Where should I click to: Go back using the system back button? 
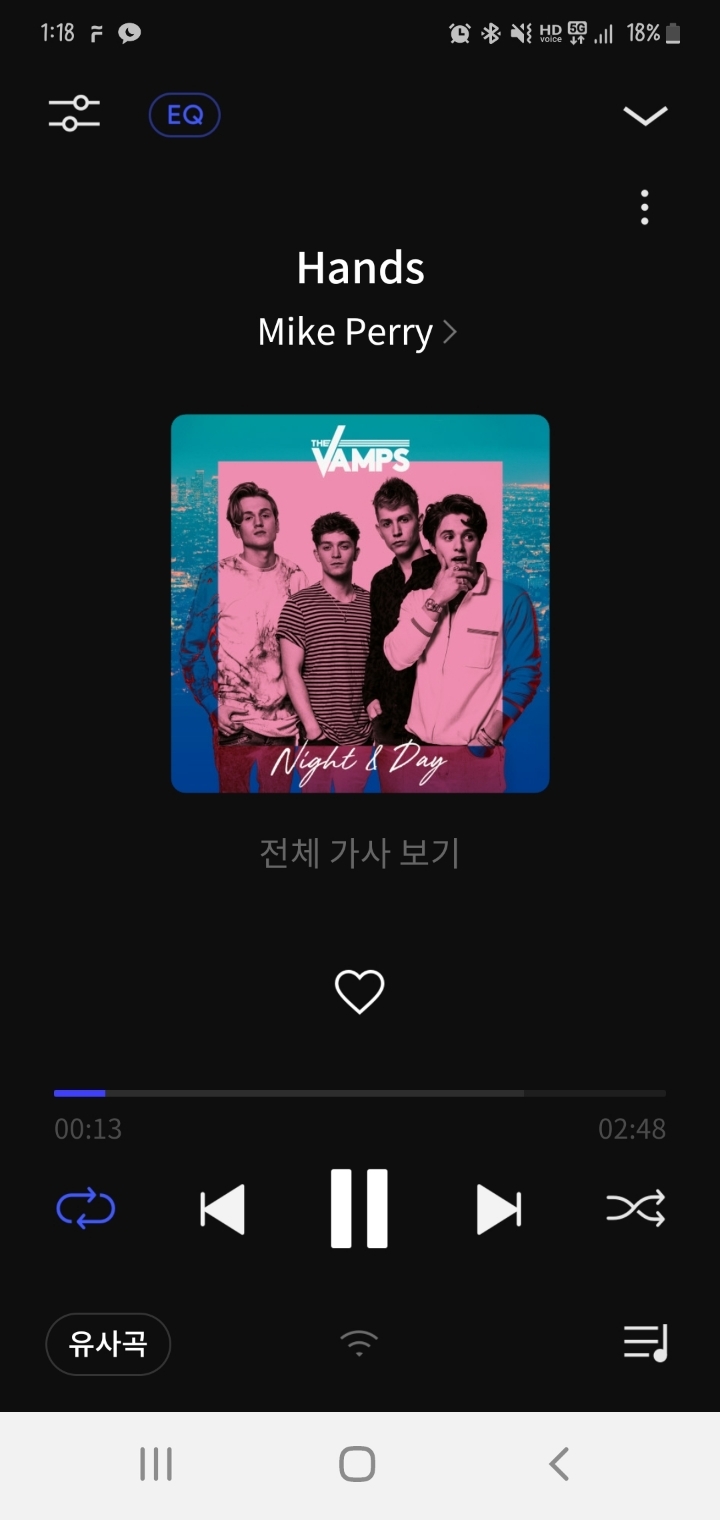(559, 1464)
